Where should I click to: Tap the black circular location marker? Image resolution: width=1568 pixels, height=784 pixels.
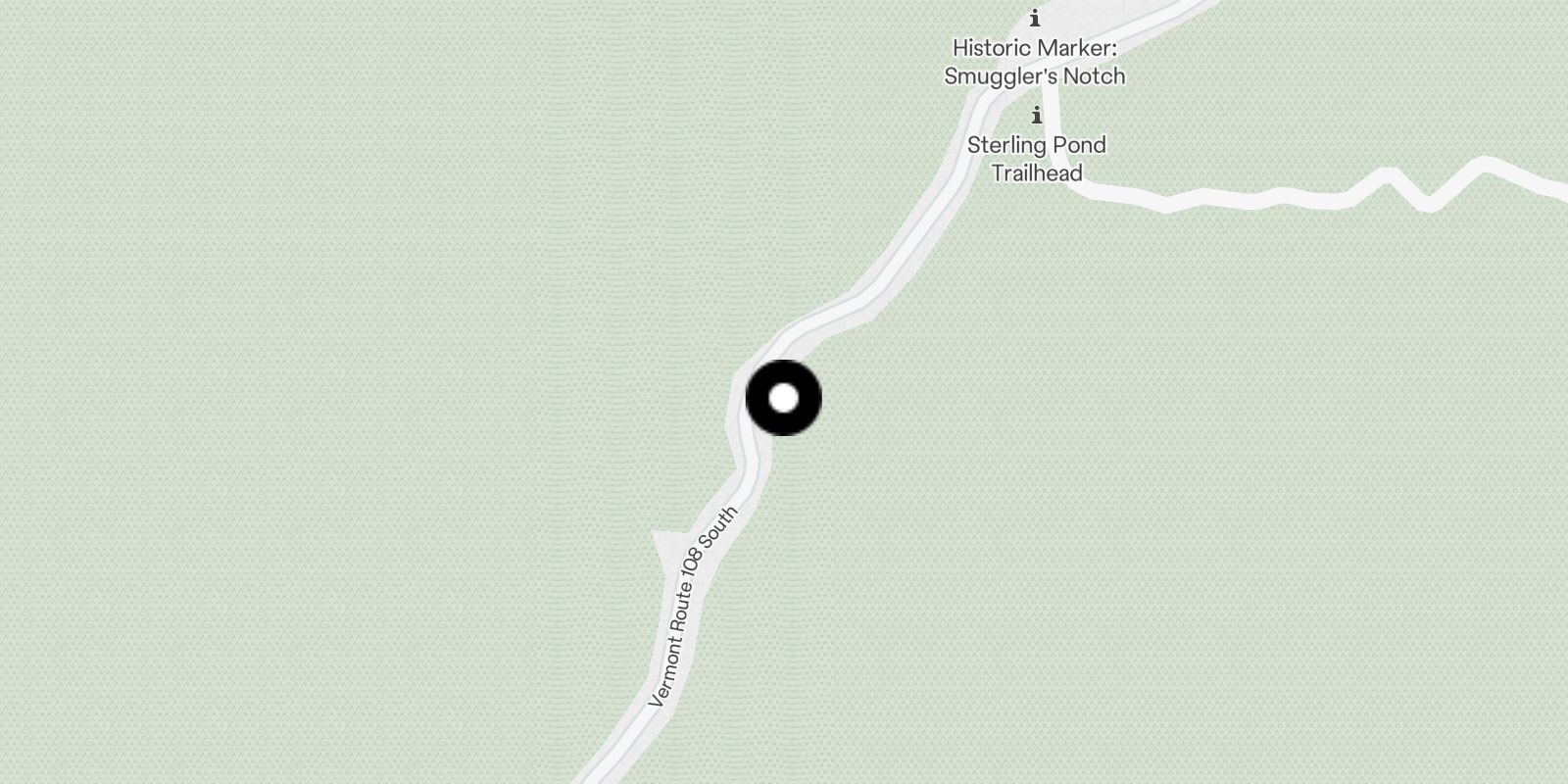(784, 398)
